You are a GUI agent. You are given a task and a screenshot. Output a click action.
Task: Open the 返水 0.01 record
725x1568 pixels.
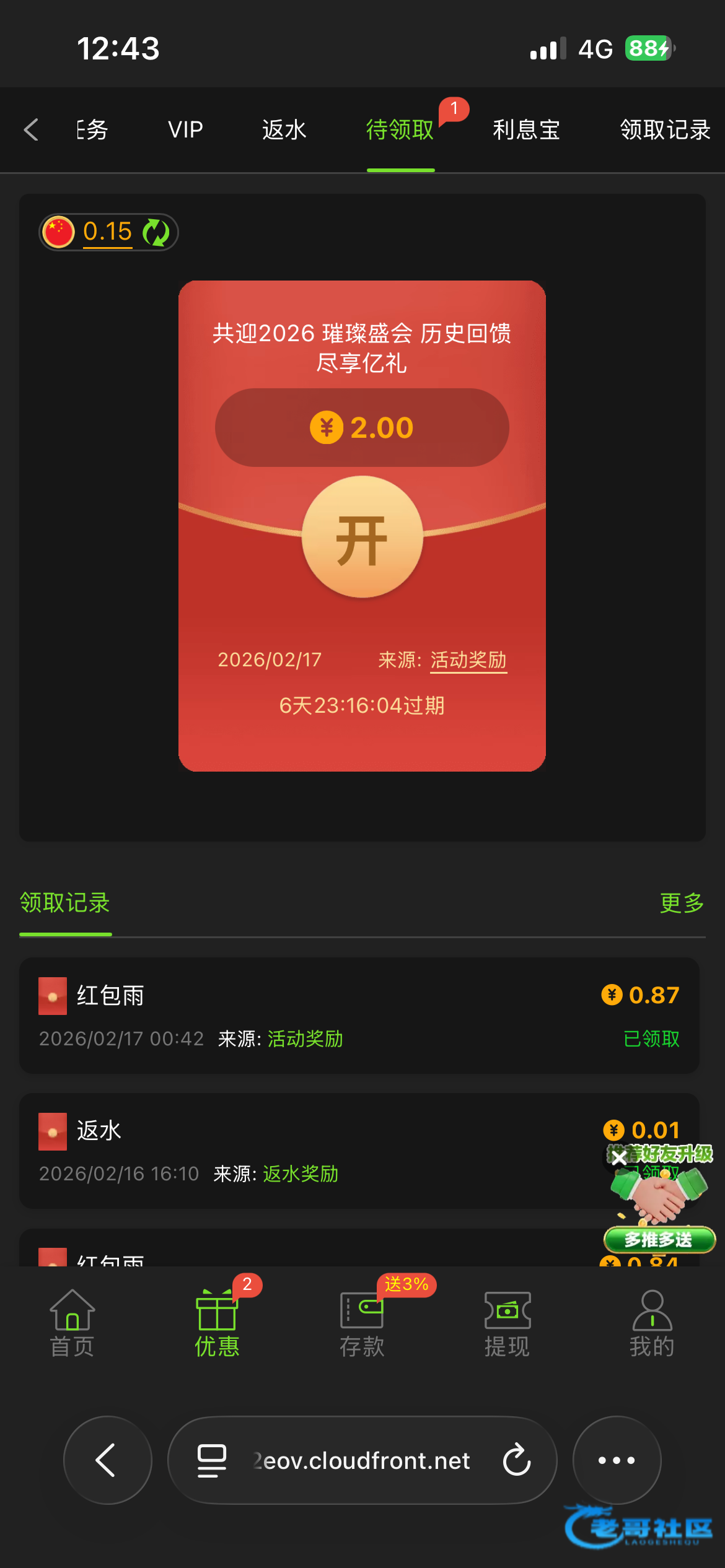click(310, 1151)
